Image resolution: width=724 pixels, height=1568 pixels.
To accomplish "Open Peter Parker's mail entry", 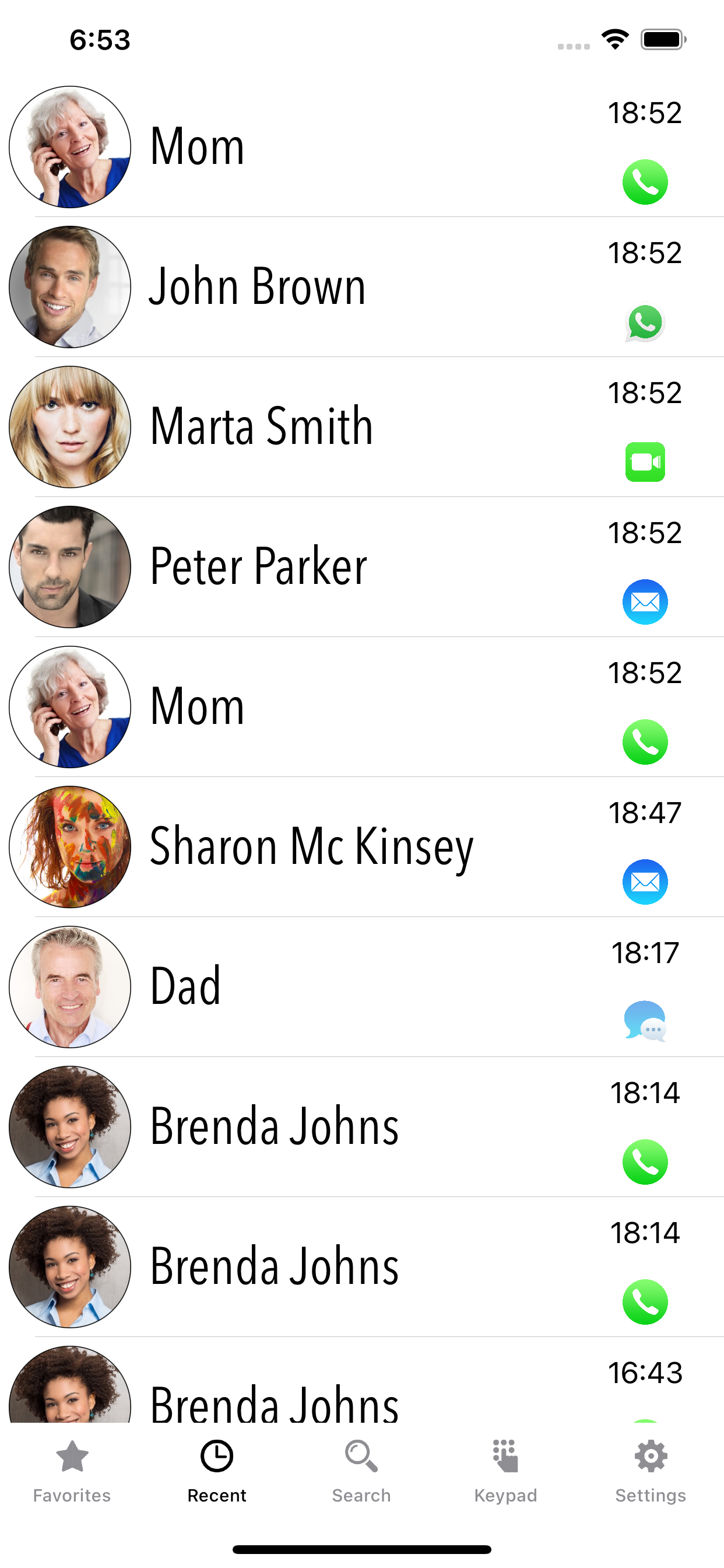I will point(362,566).
